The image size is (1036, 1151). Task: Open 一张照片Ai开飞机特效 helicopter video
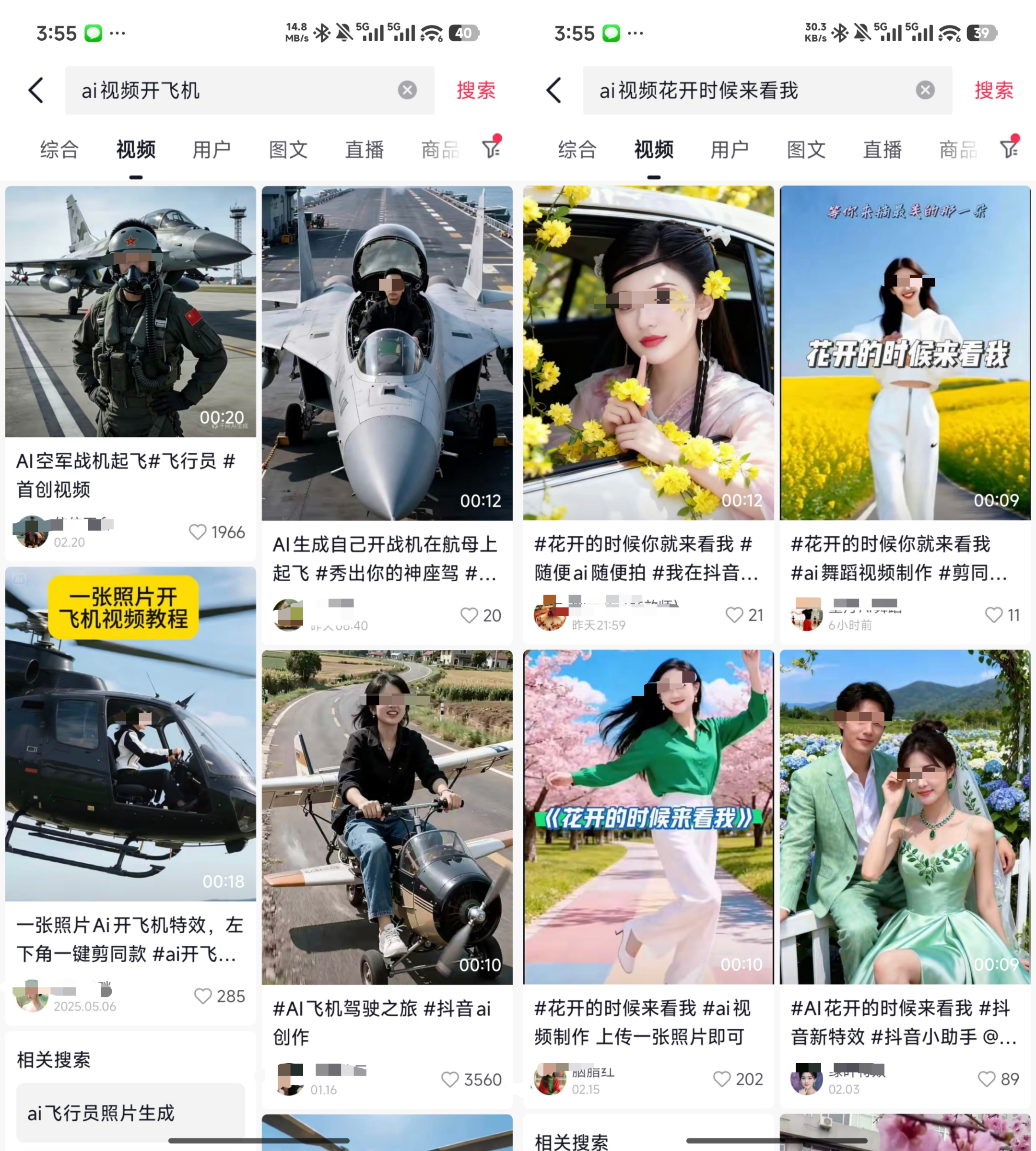point(130,734)
